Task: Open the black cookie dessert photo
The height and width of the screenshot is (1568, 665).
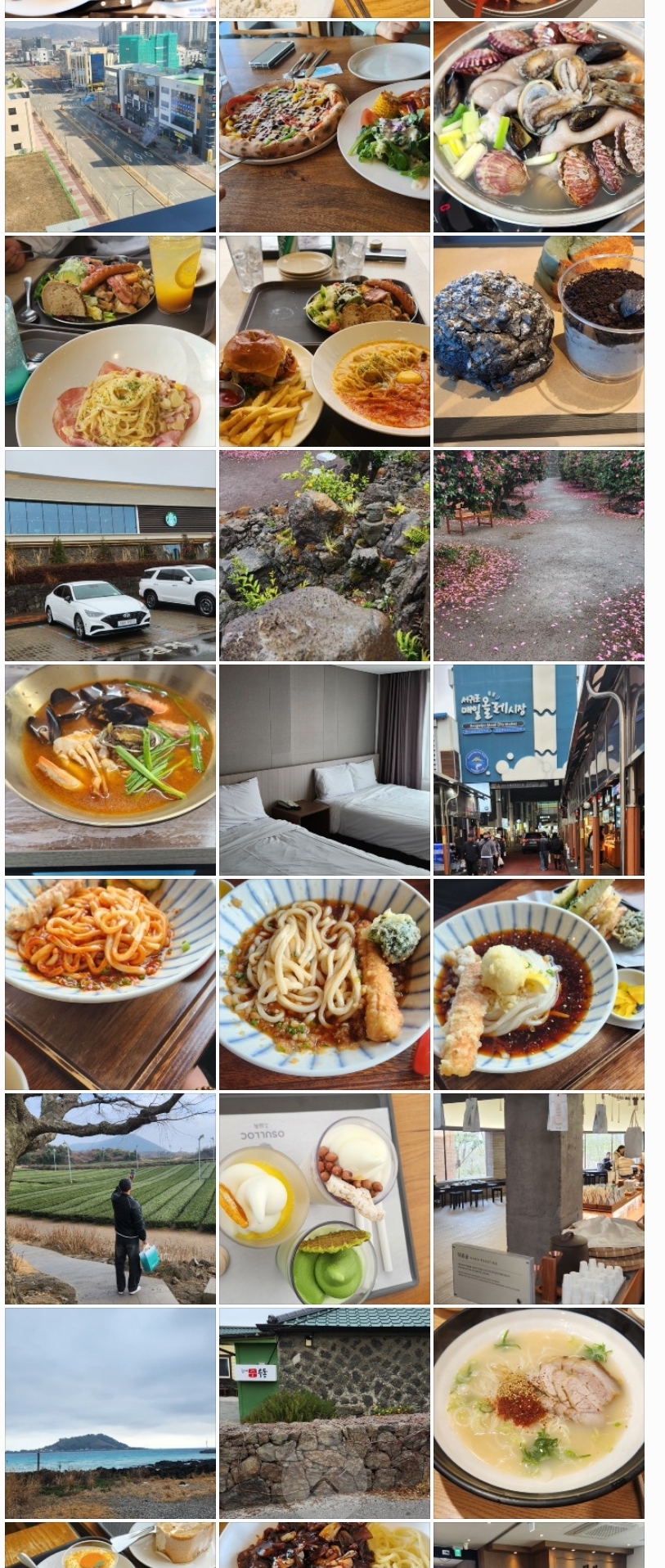Action: [x=539, y=341]
